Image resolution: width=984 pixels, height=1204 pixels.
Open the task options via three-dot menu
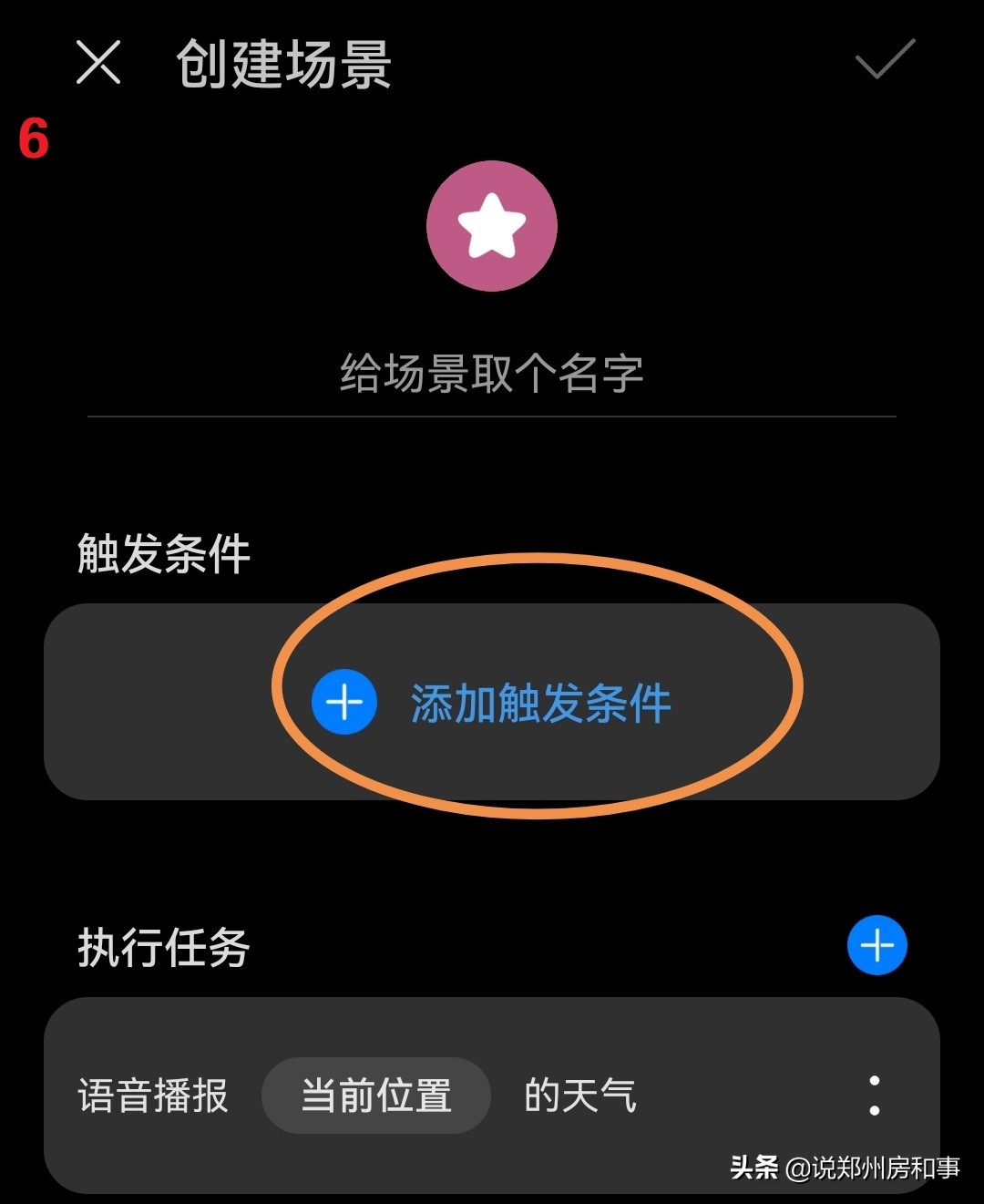point(876,1096)
